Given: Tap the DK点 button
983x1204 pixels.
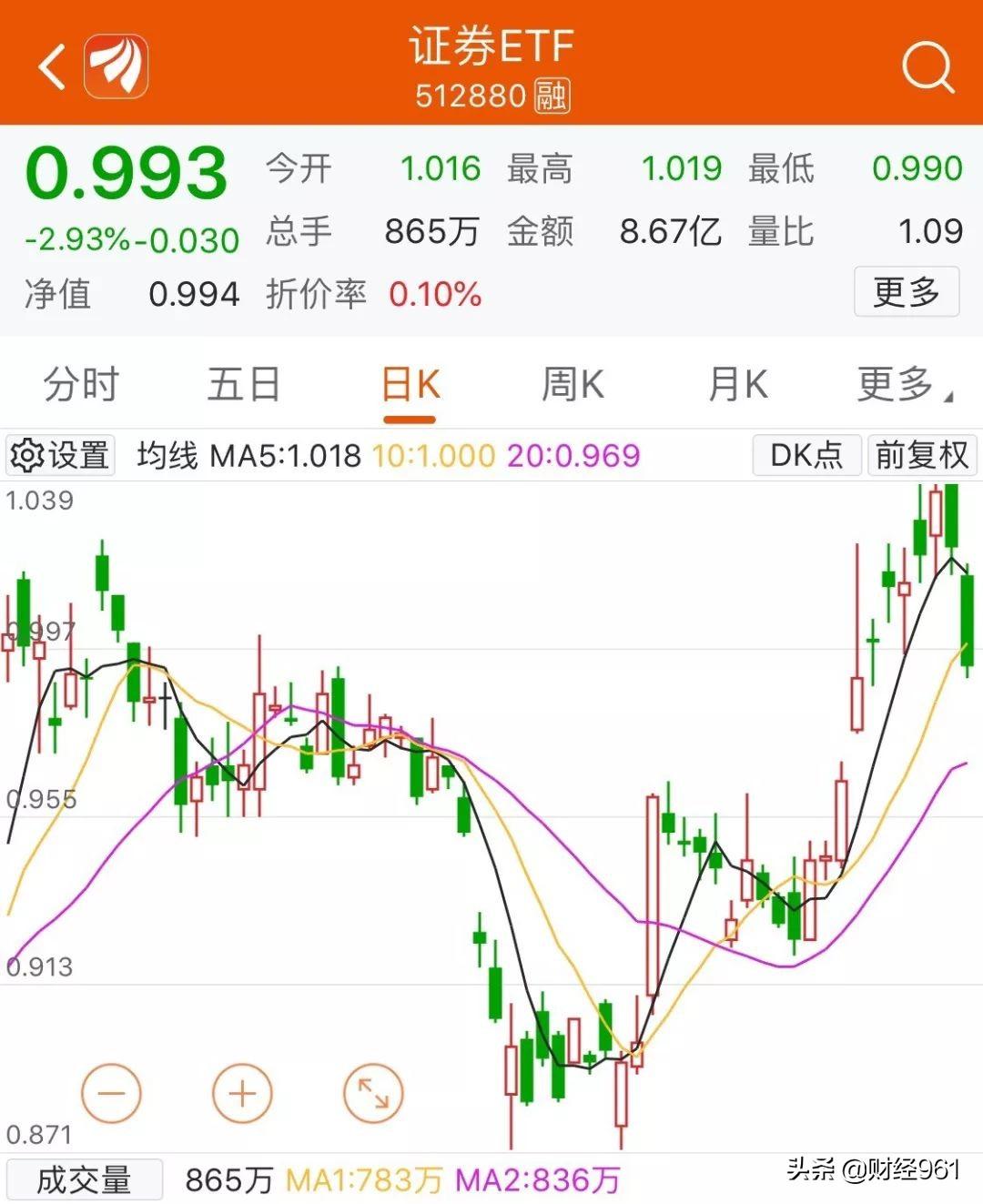Looking at the screenshot, I should [x=806, y=455].
